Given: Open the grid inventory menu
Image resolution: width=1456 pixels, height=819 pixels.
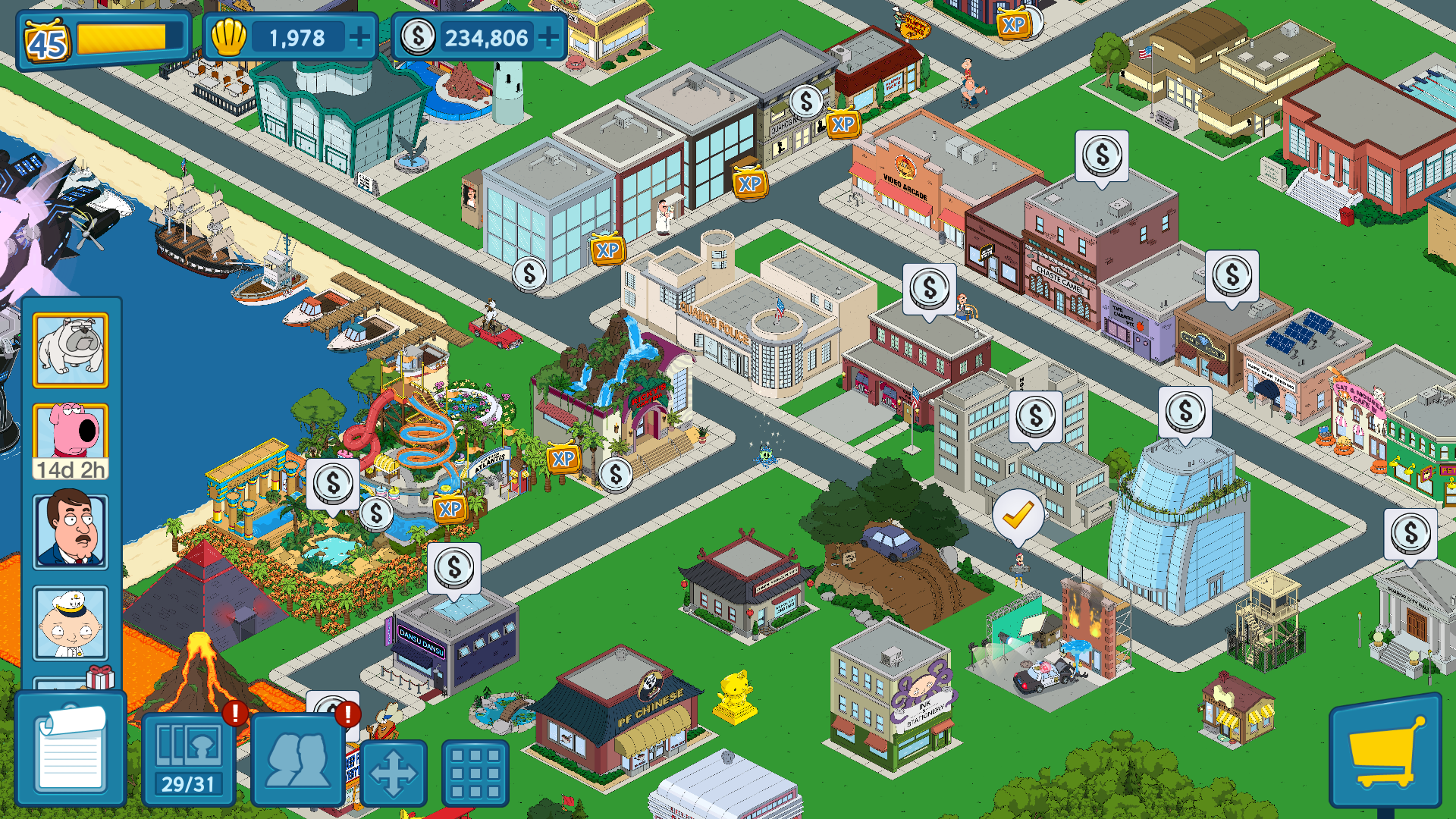Looking at the screenshot, I should (x=475, y=773).
